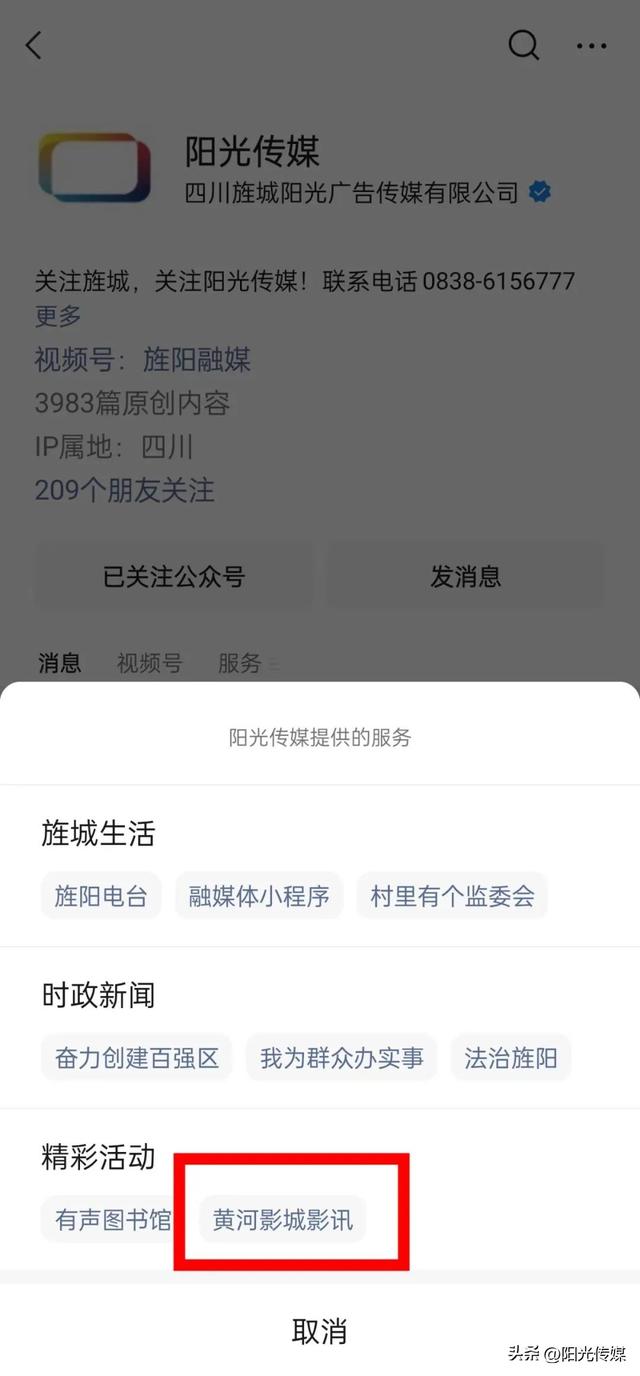Screen dimensions: 640x1376
Task: Open 法治旌阳
Action: click(511, 1057)
